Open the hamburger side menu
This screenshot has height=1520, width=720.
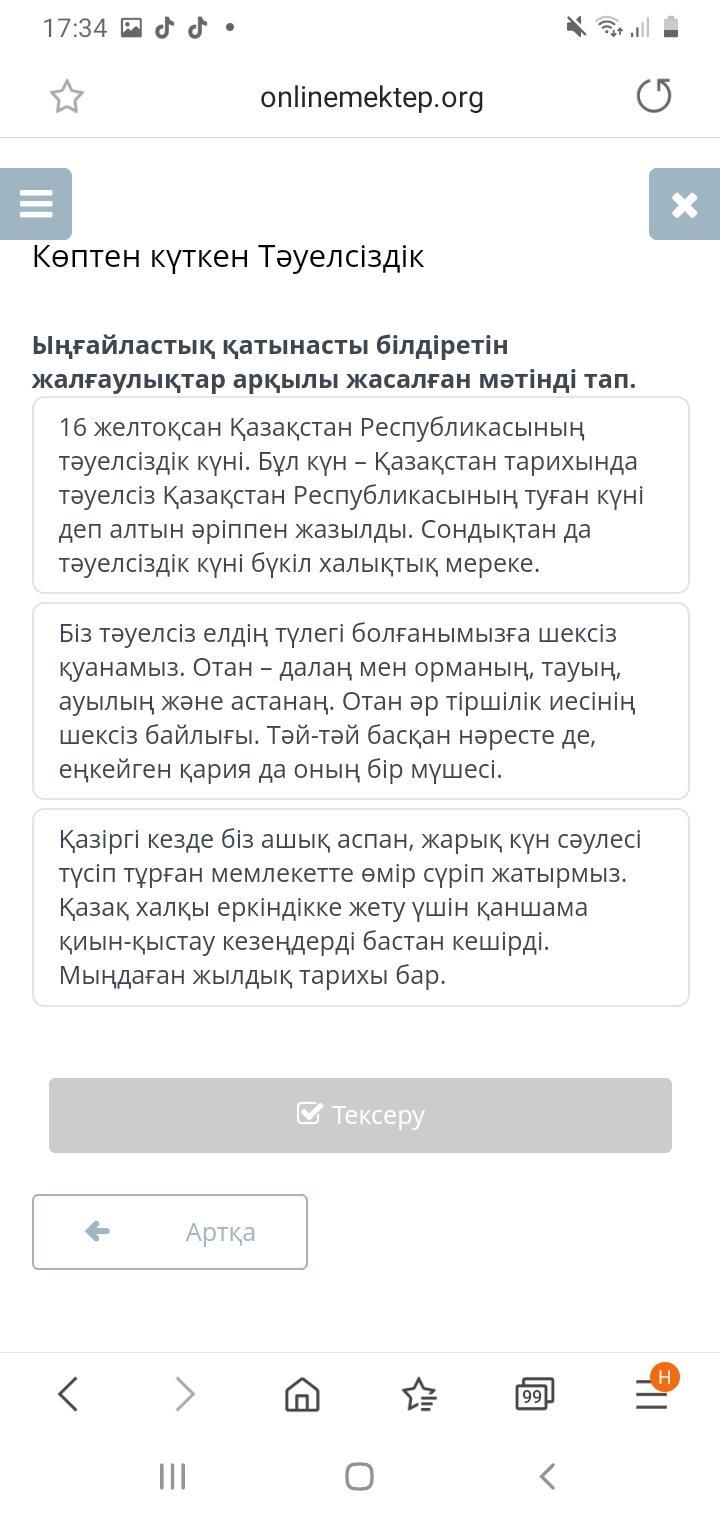click(36, 204)
